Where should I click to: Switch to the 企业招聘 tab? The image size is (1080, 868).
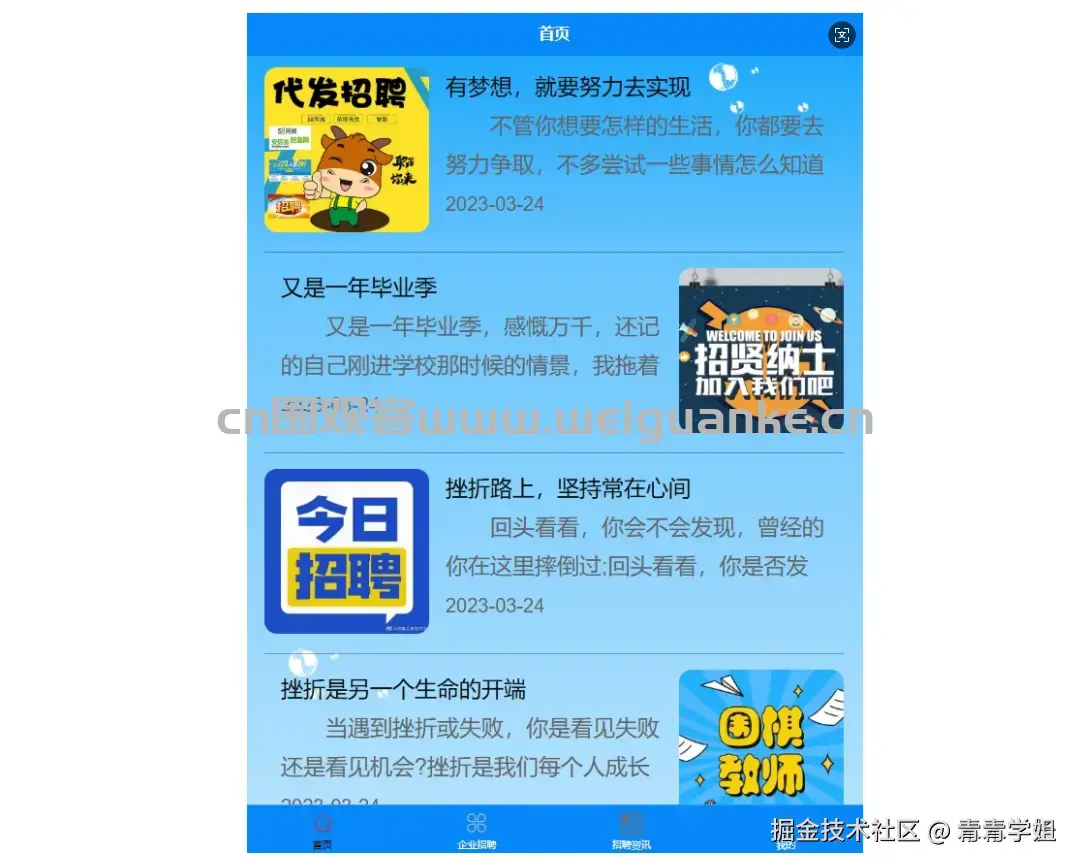point(477,830)
